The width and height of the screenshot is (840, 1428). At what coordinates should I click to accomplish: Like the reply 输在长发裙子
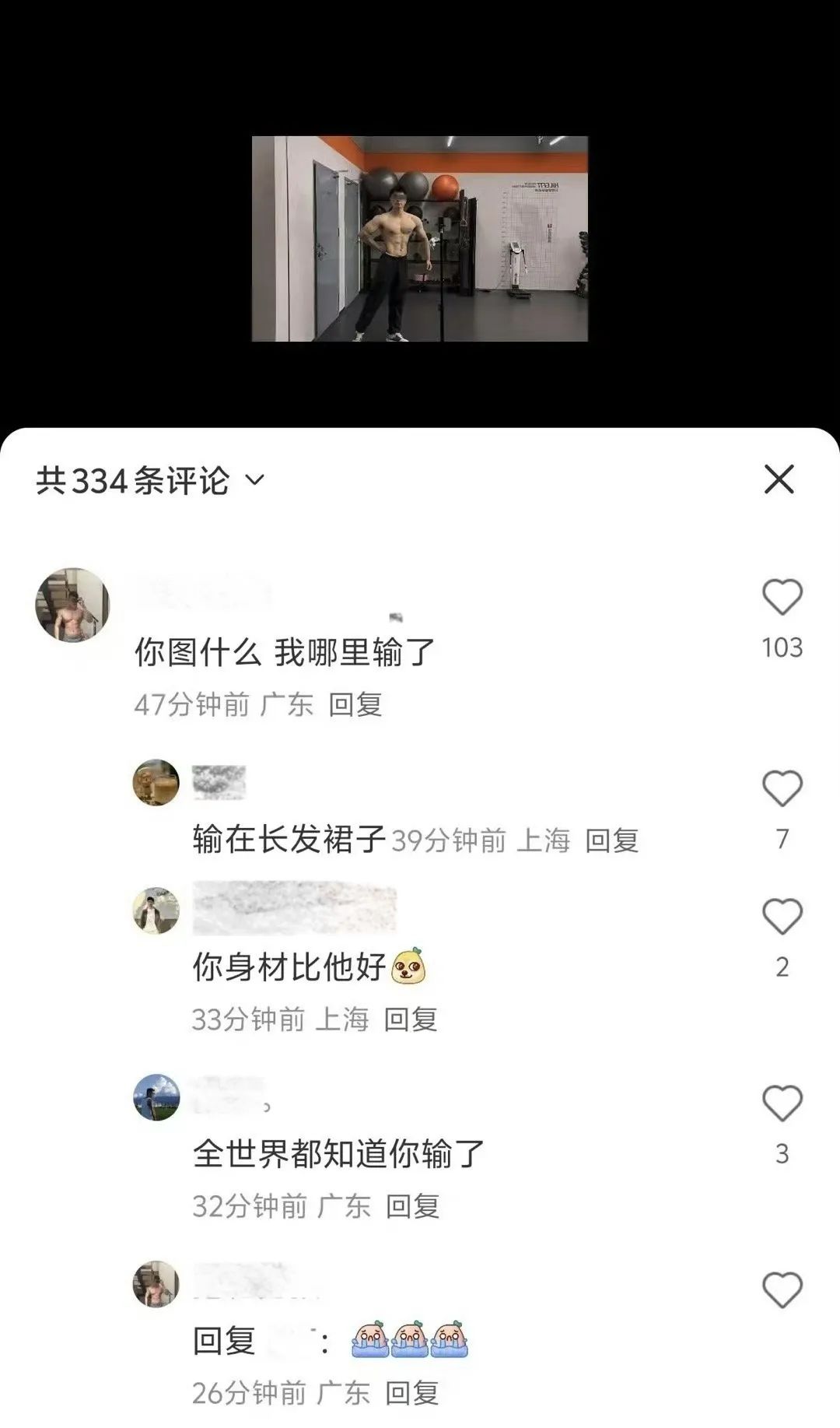coord(782,788)
